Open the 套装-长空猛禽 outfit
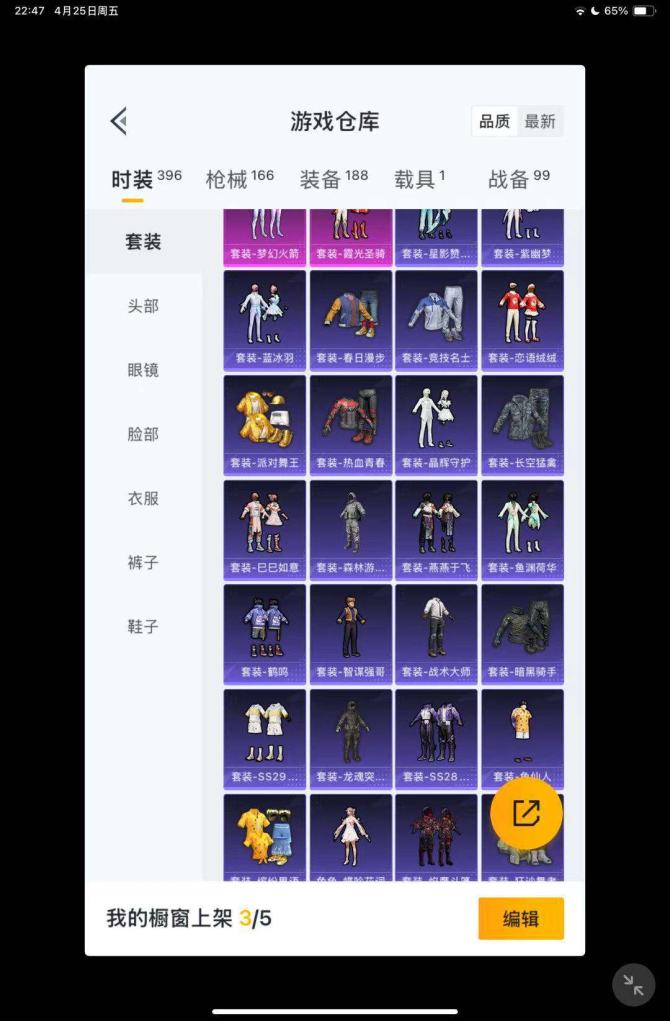670x1021 pixels. 522,424
